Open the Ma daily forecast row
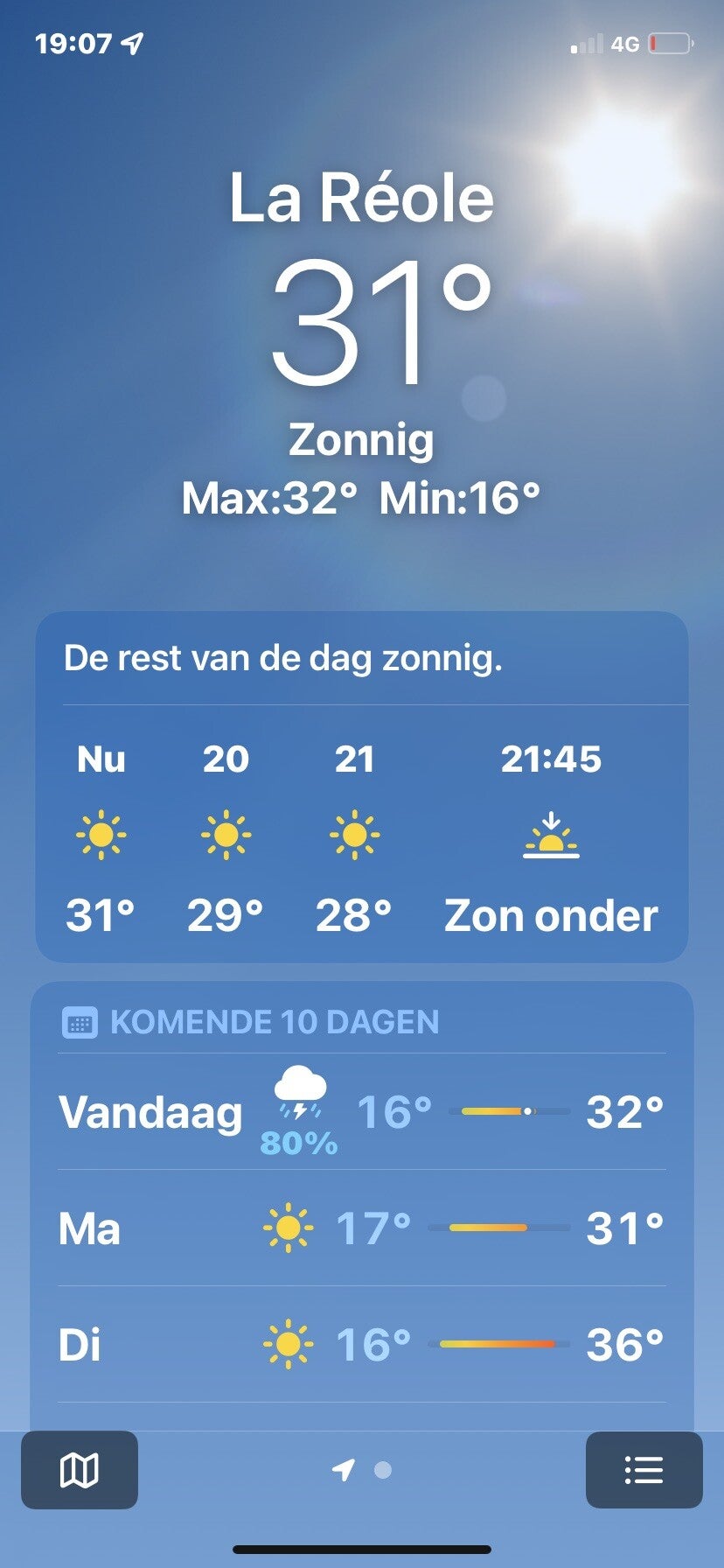724x1568 pixels. coord(361,1228)
